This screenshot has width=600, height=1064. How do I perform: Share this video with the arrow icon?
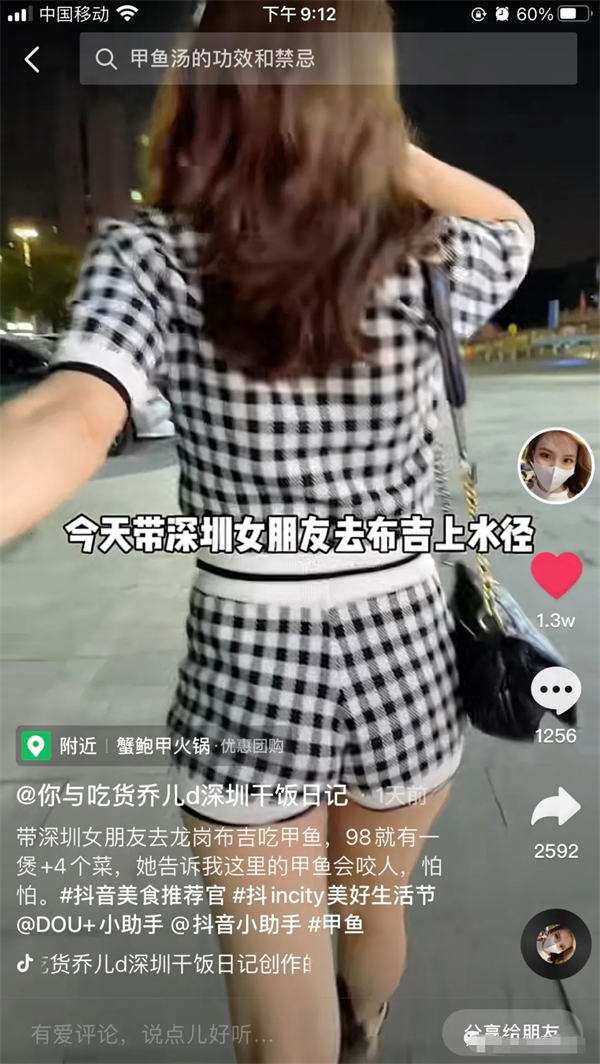tap(556, 808)
